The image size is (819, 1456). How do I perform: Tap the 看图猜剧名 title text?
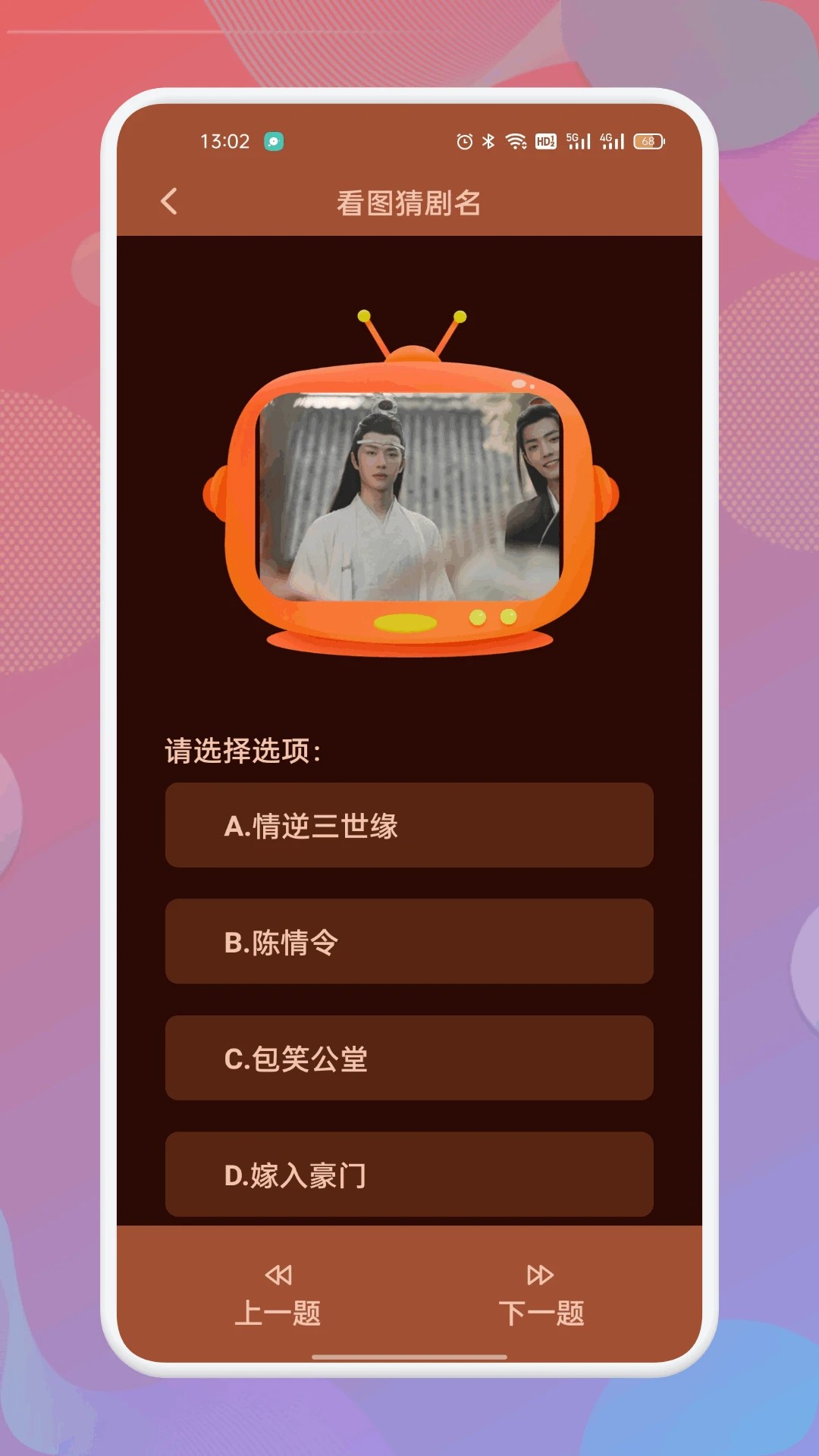tap(409, 201)
